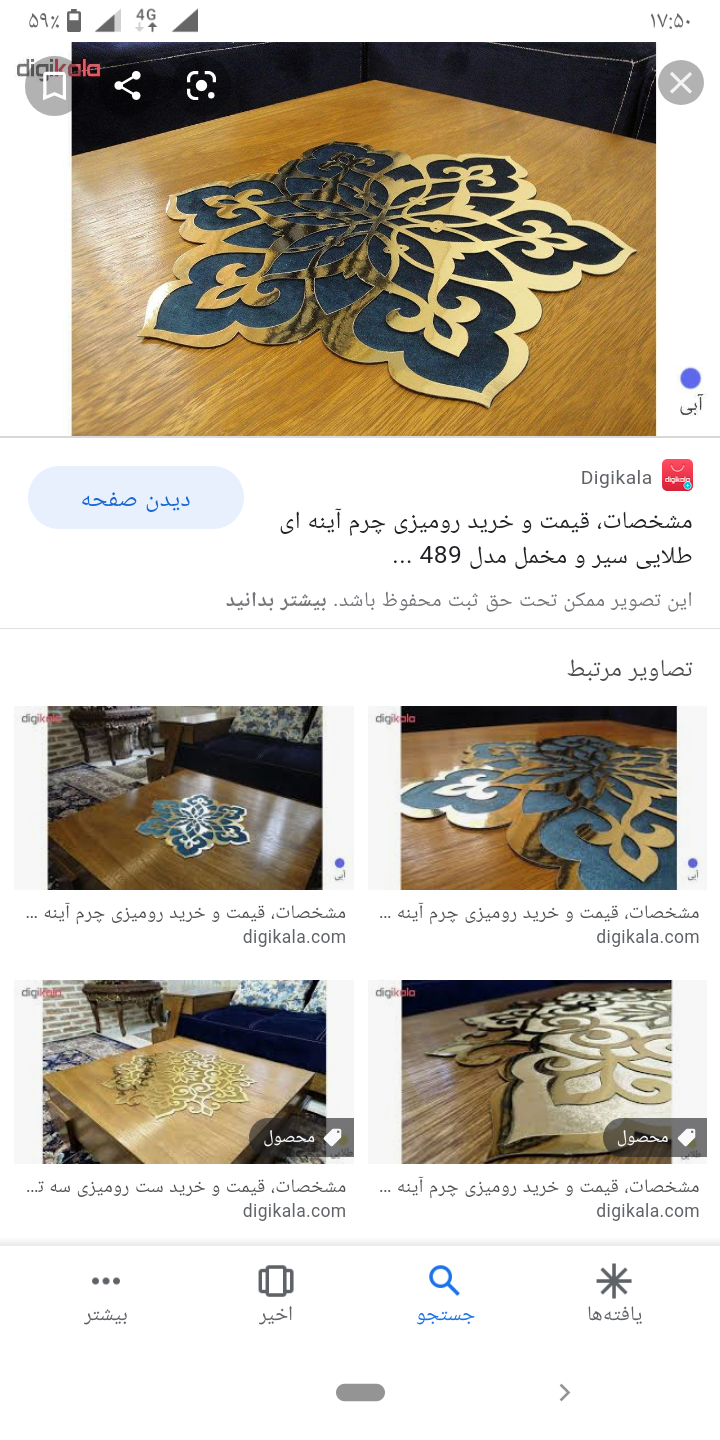Tap the دیدن صفحه visit page button
This screenshot has height=1440, width=720.
(x=136, y=498)
